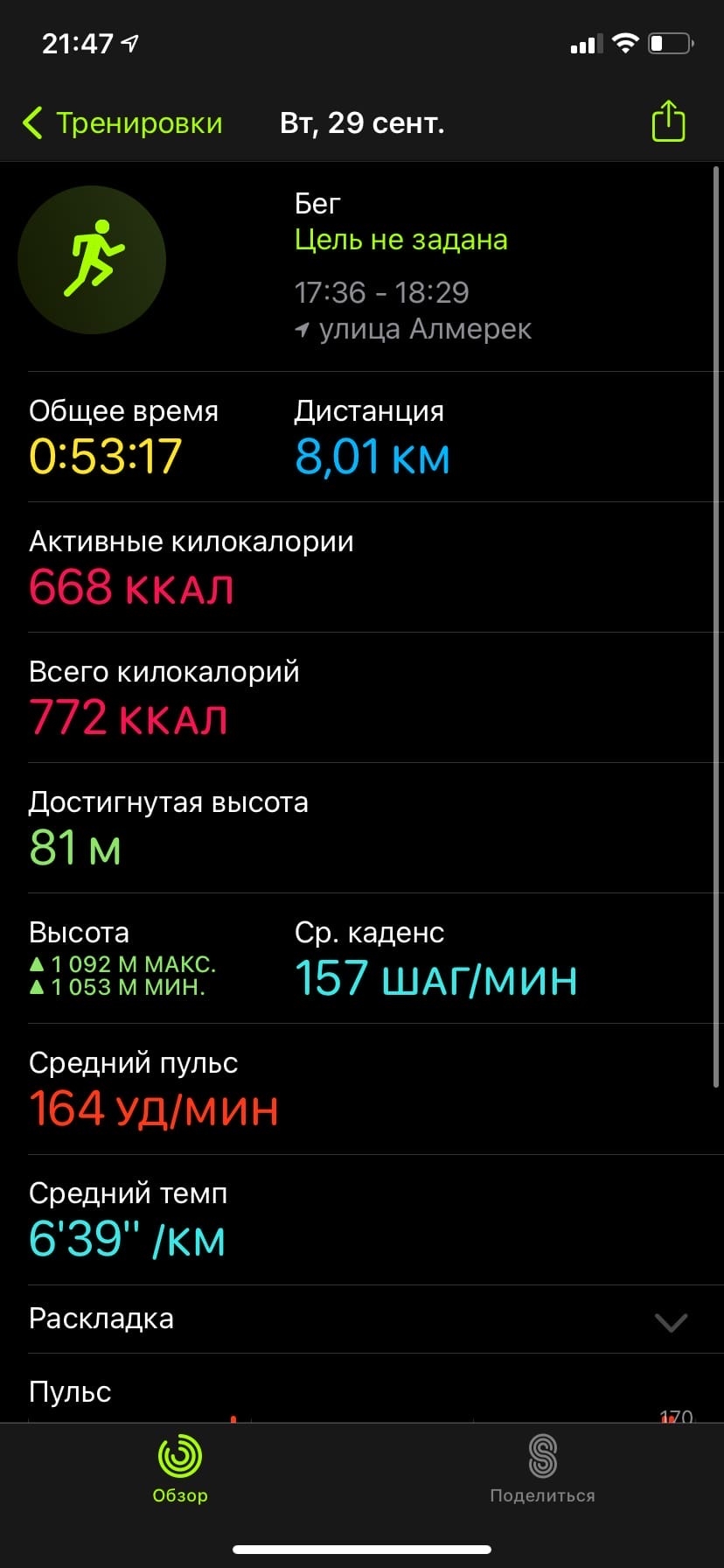Expand the Раскладка section
Screen dimensions: 724x1568
click(671, 1320)
